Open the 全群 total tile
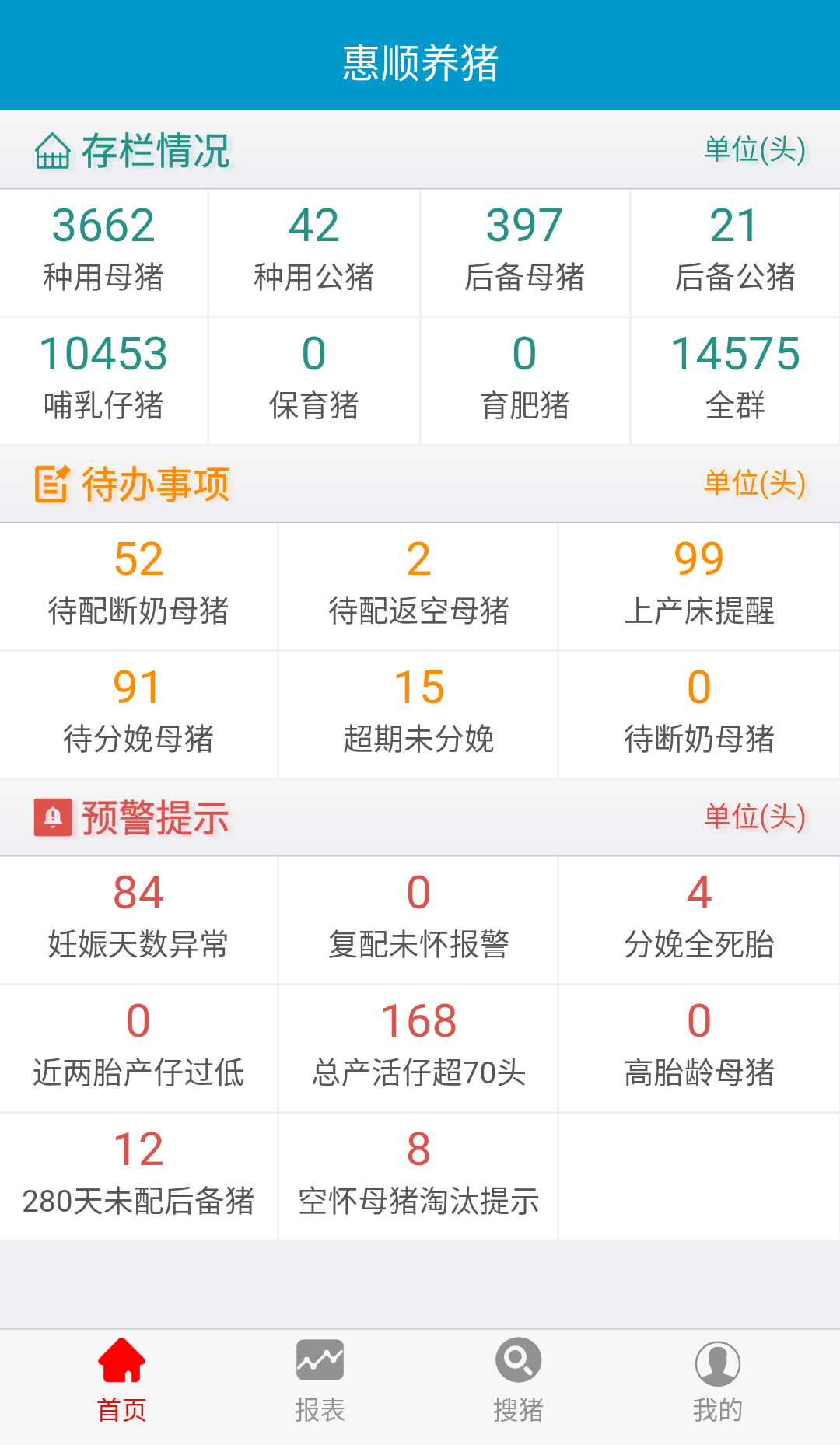840x1445 pixels. 735,381
